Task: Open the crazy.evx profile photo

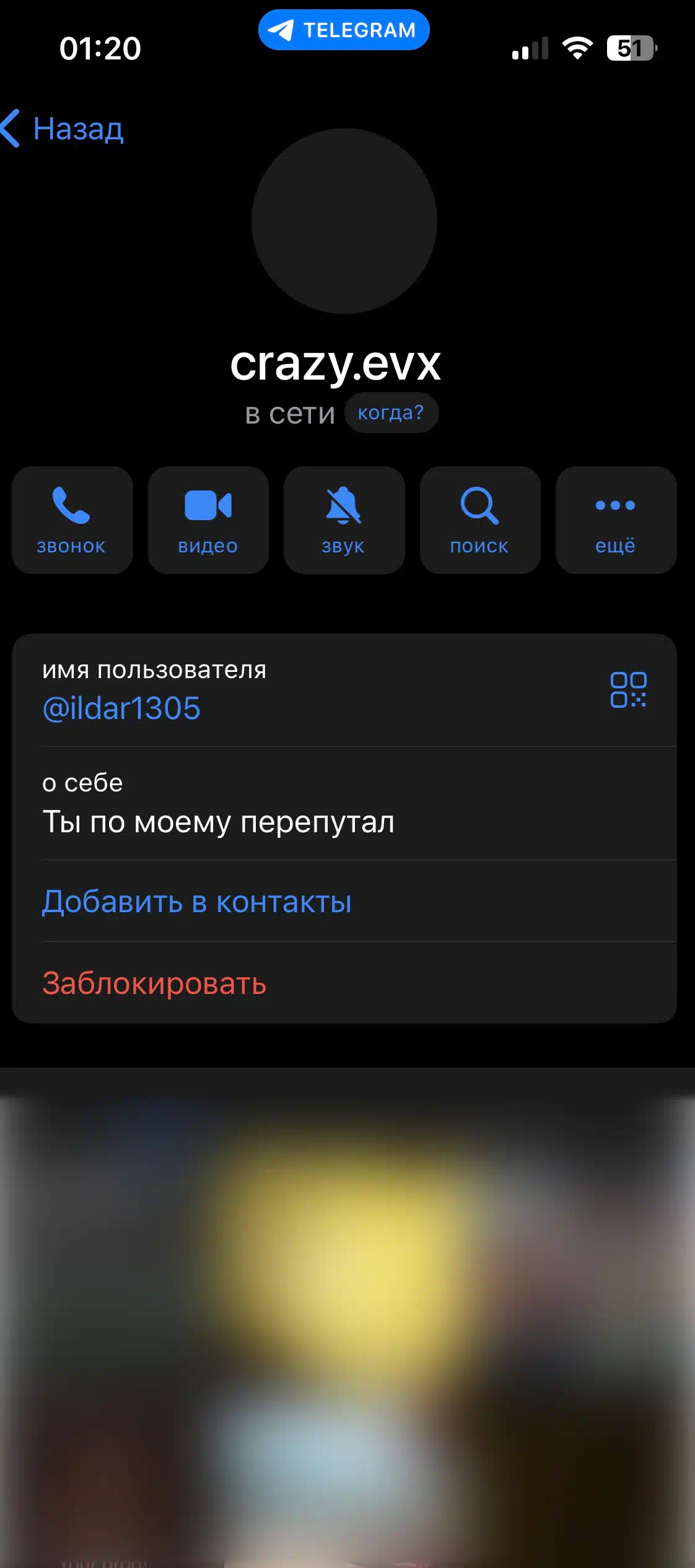Action: tap(344, 221)
